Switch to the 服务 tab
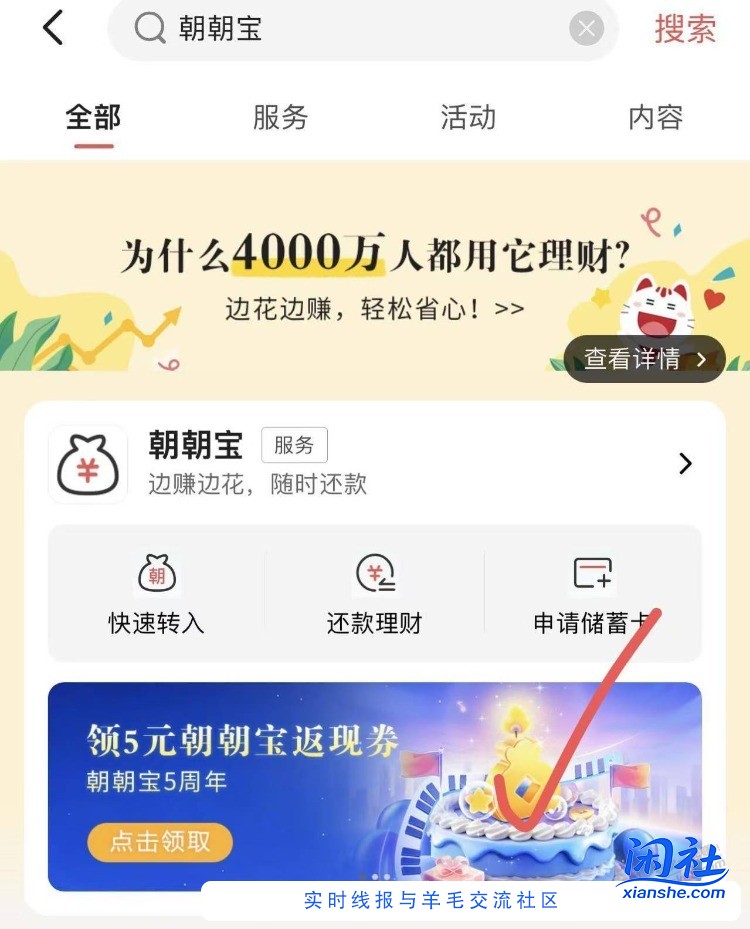Viewport: 750px width, 929px height. tap(280, 118)
